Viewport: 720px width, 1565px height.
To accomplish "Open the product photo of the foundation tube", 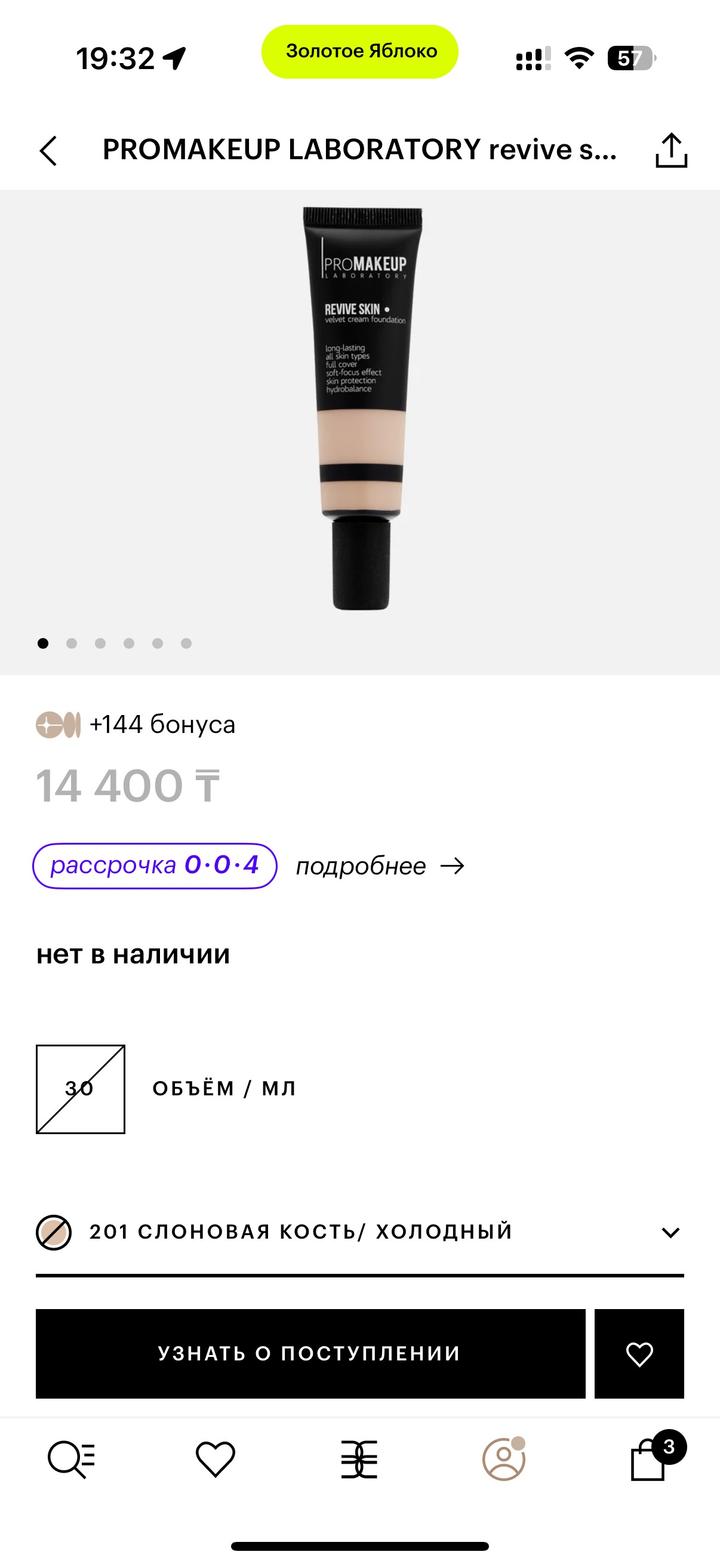I will click(362, 408).
